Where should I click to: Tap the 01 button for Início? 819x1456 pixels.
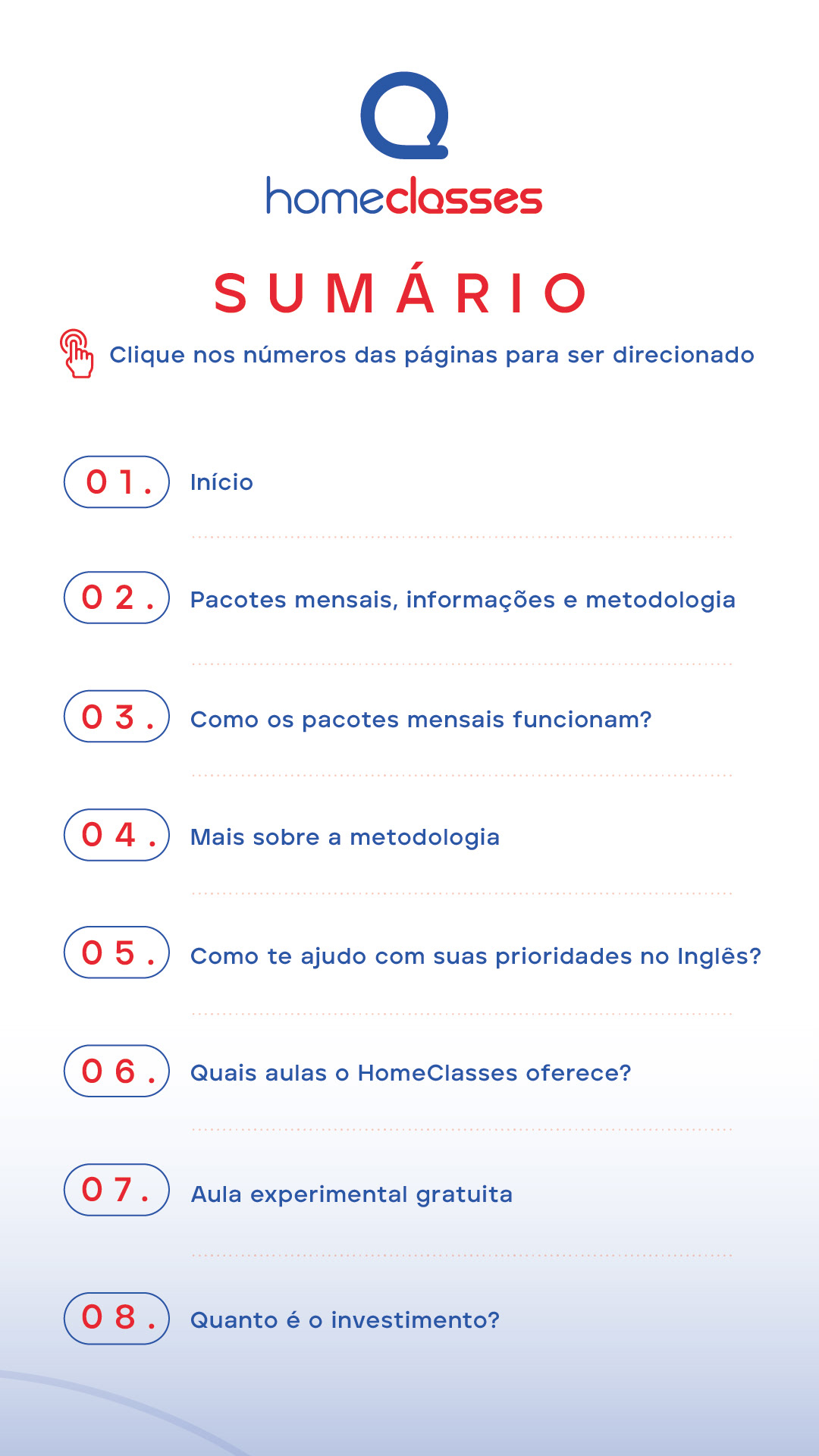pos(116,482)
